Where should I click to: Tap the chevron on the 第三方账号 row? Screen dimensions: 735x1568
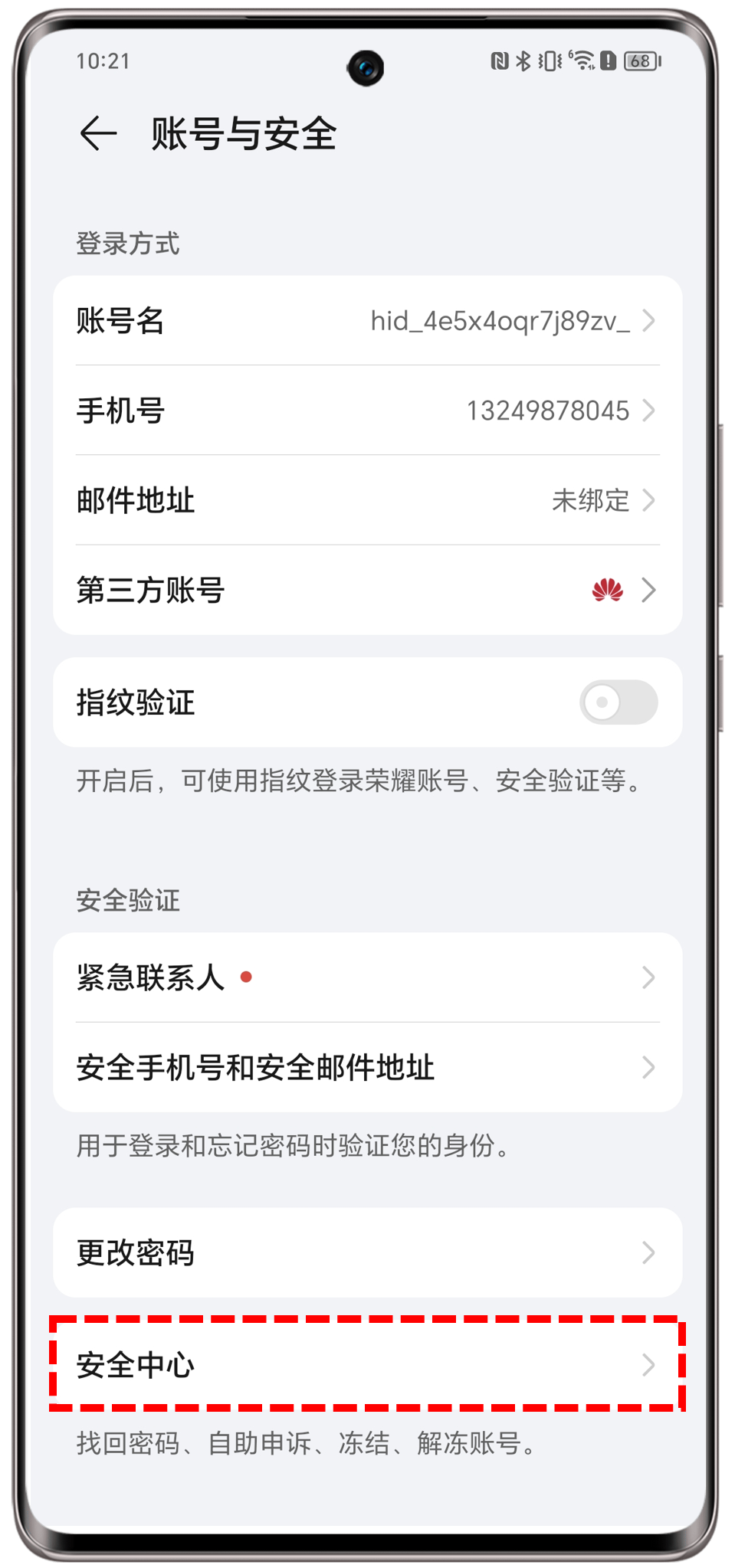pyautogui.click(x=648, y=589)
